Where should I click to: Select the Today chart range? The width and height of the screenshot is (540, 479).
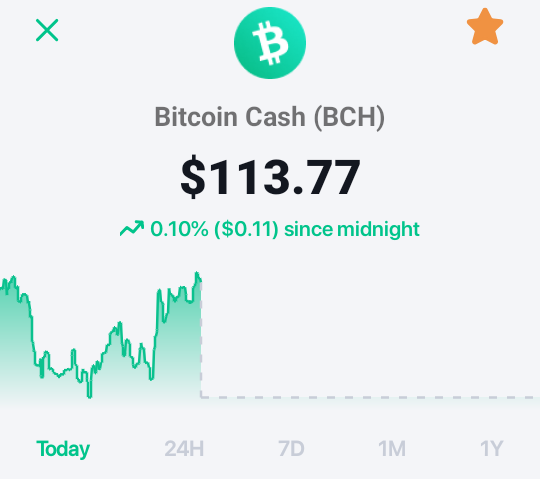tap(63, 449)
